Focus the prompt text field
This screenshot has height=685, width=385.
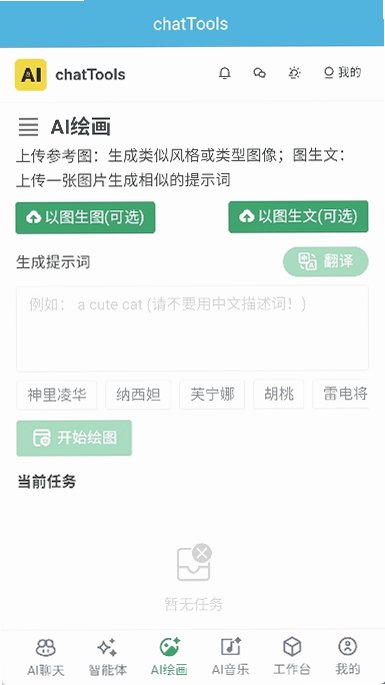[x=192, y=329]
